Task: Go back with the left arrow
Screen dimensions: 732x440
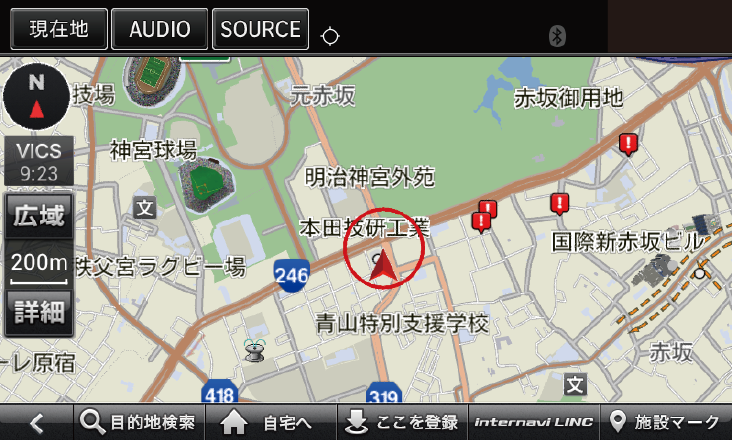Action: click(x=36, y=423)
